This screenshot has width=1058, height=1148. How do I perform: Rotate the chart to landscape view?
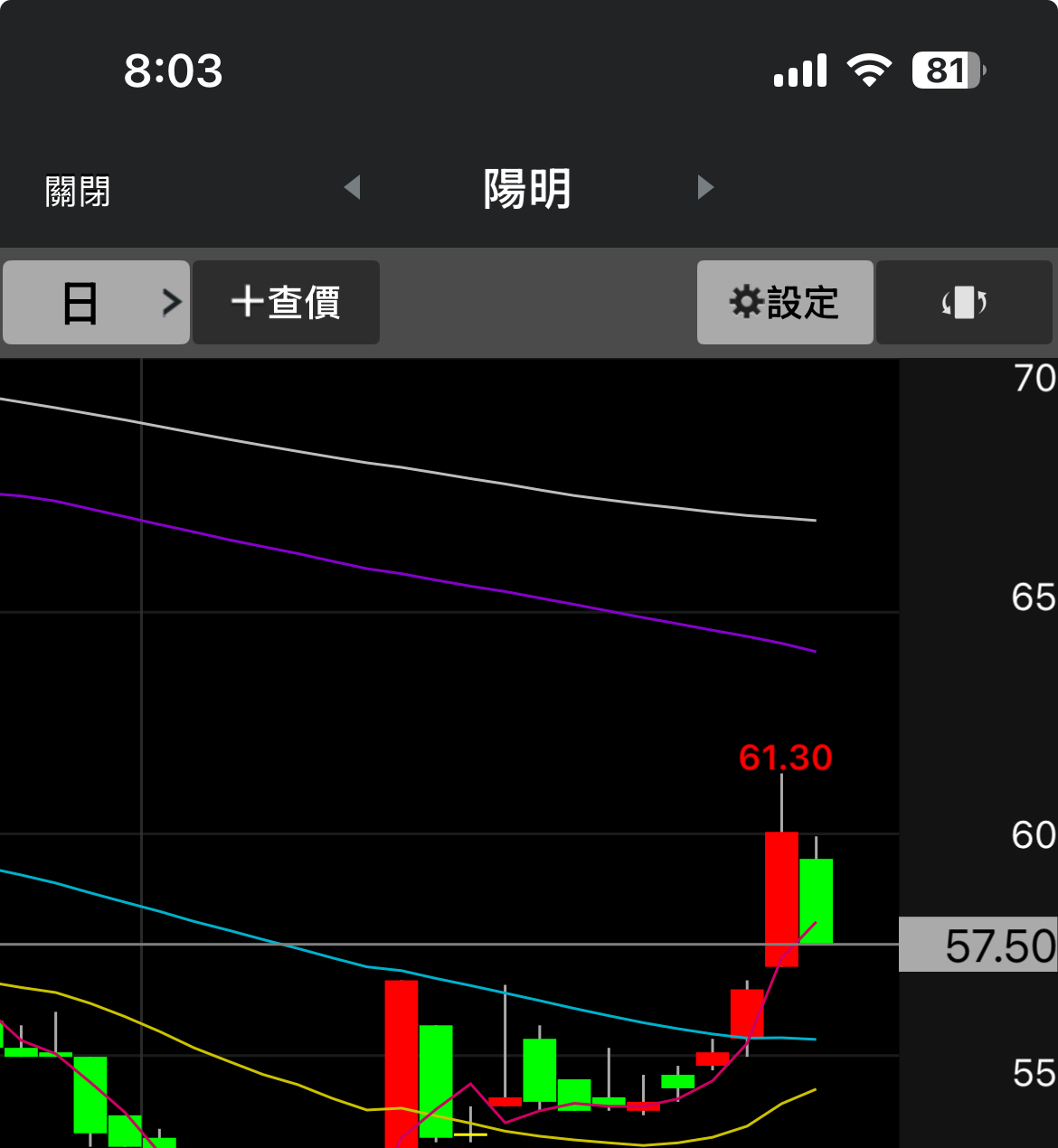tap(964, 303)
